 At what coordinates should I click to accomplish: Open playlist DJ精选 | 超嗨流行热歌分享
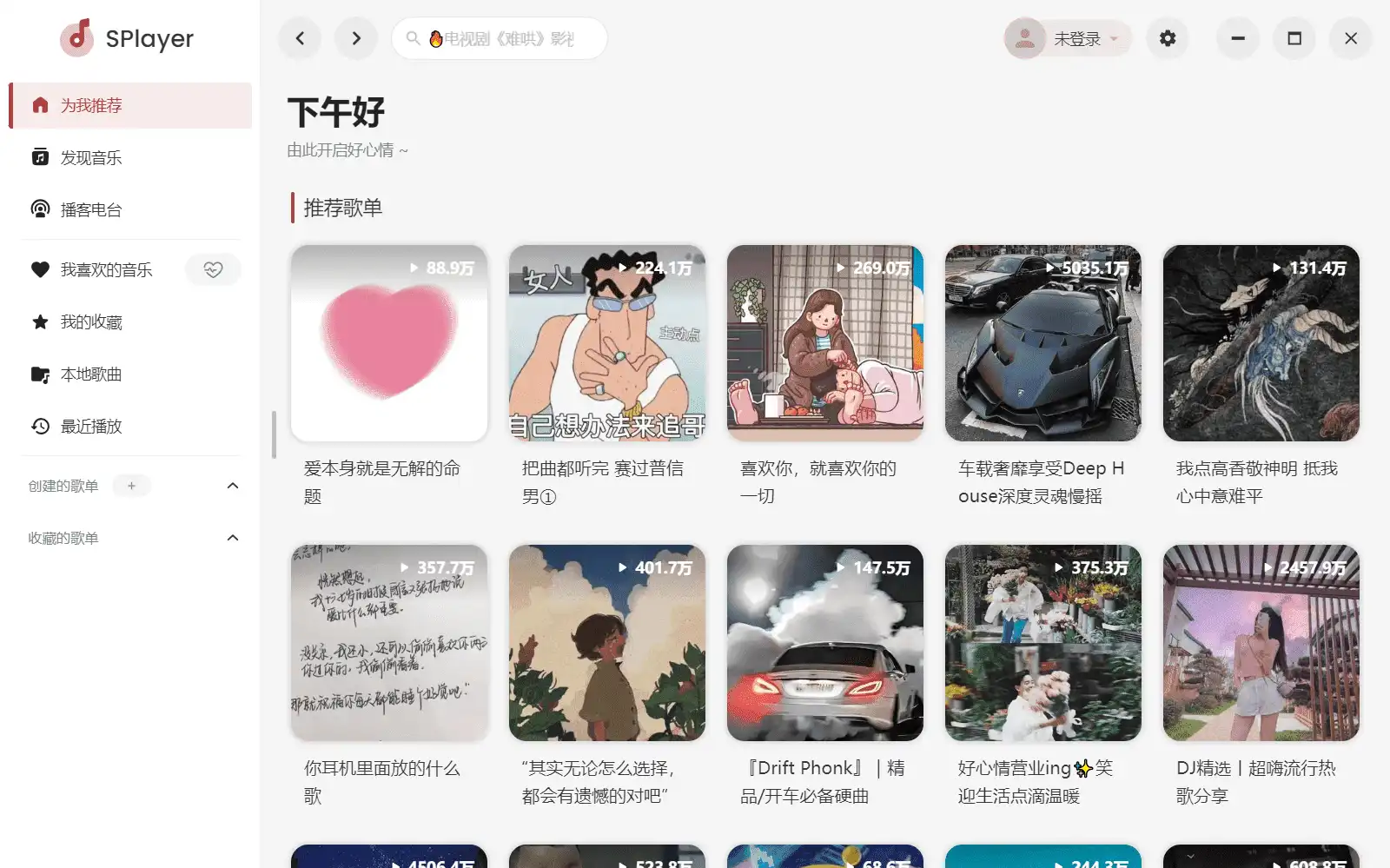coord(1261,643)
